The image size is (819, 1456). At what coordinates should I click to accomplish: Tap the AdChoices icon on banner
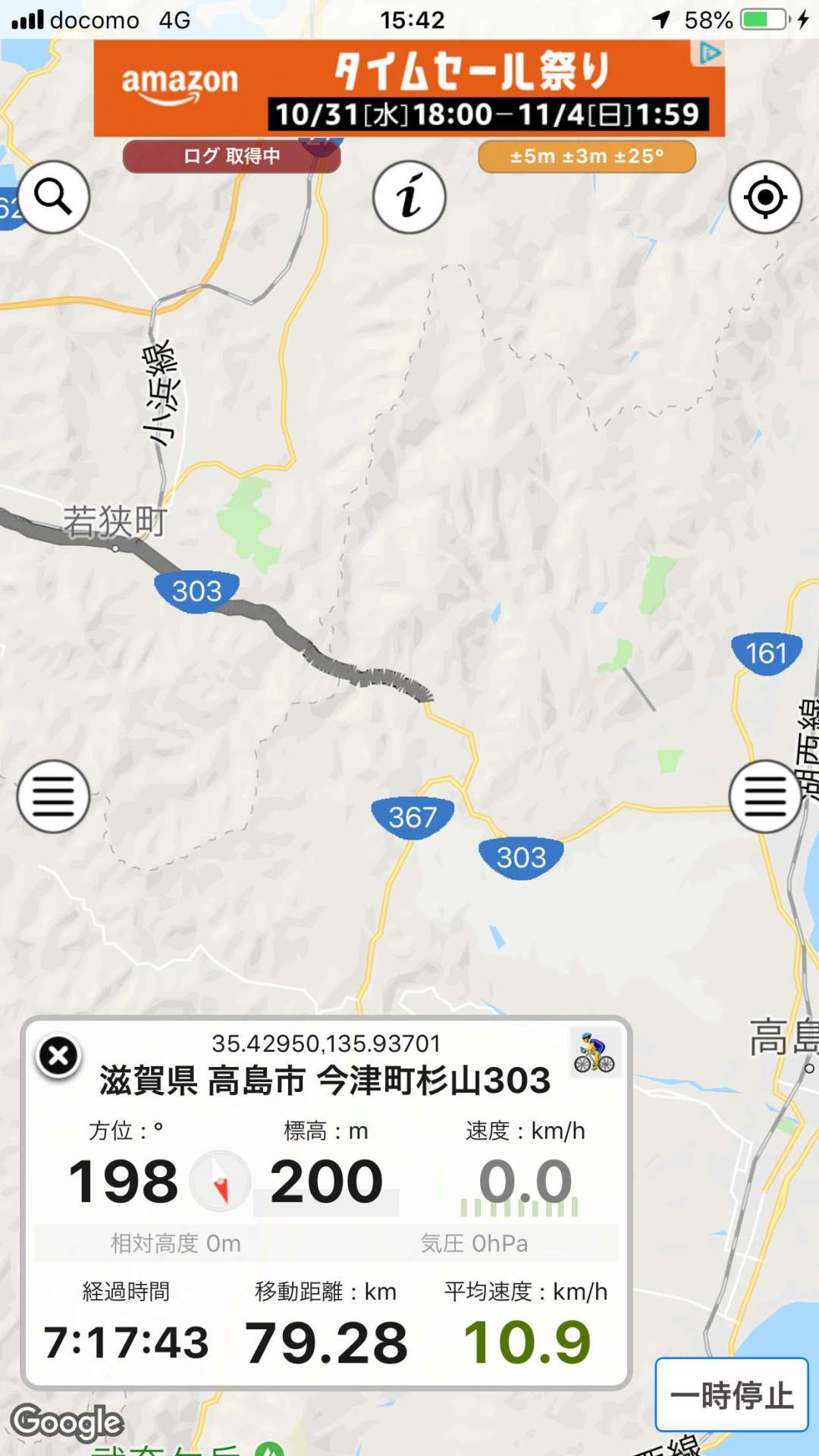tap(709, 53)
